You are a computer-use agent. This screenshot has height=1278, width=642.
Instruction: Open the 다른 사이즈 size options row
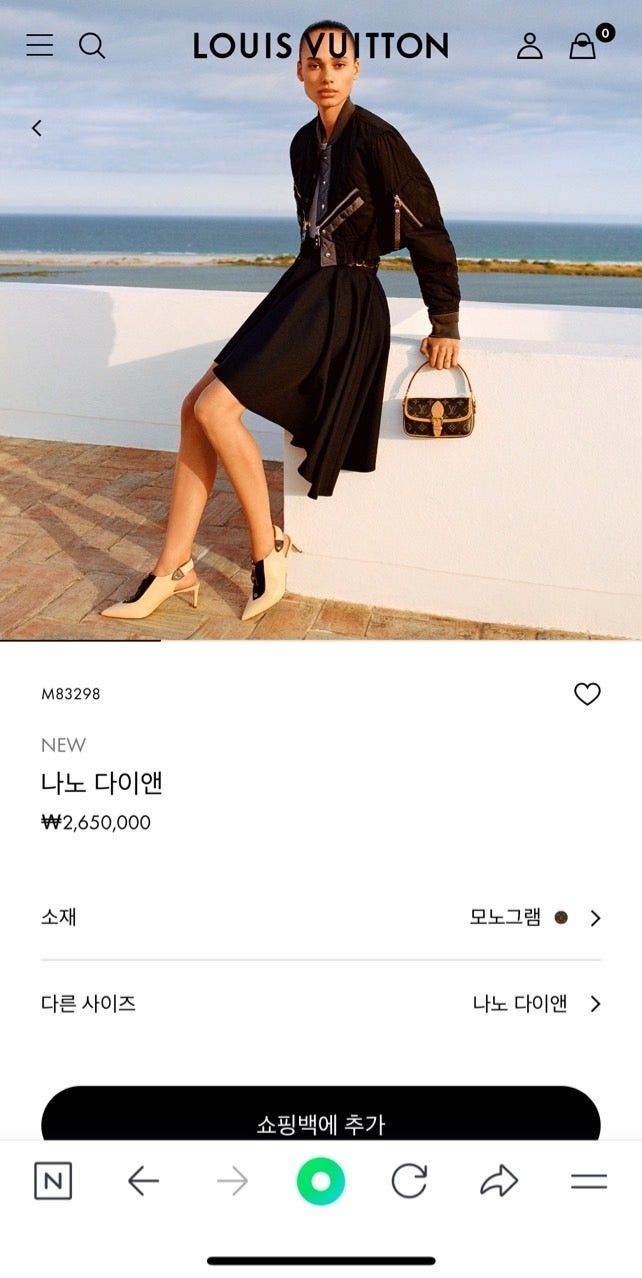click(x=320, y=1004)
